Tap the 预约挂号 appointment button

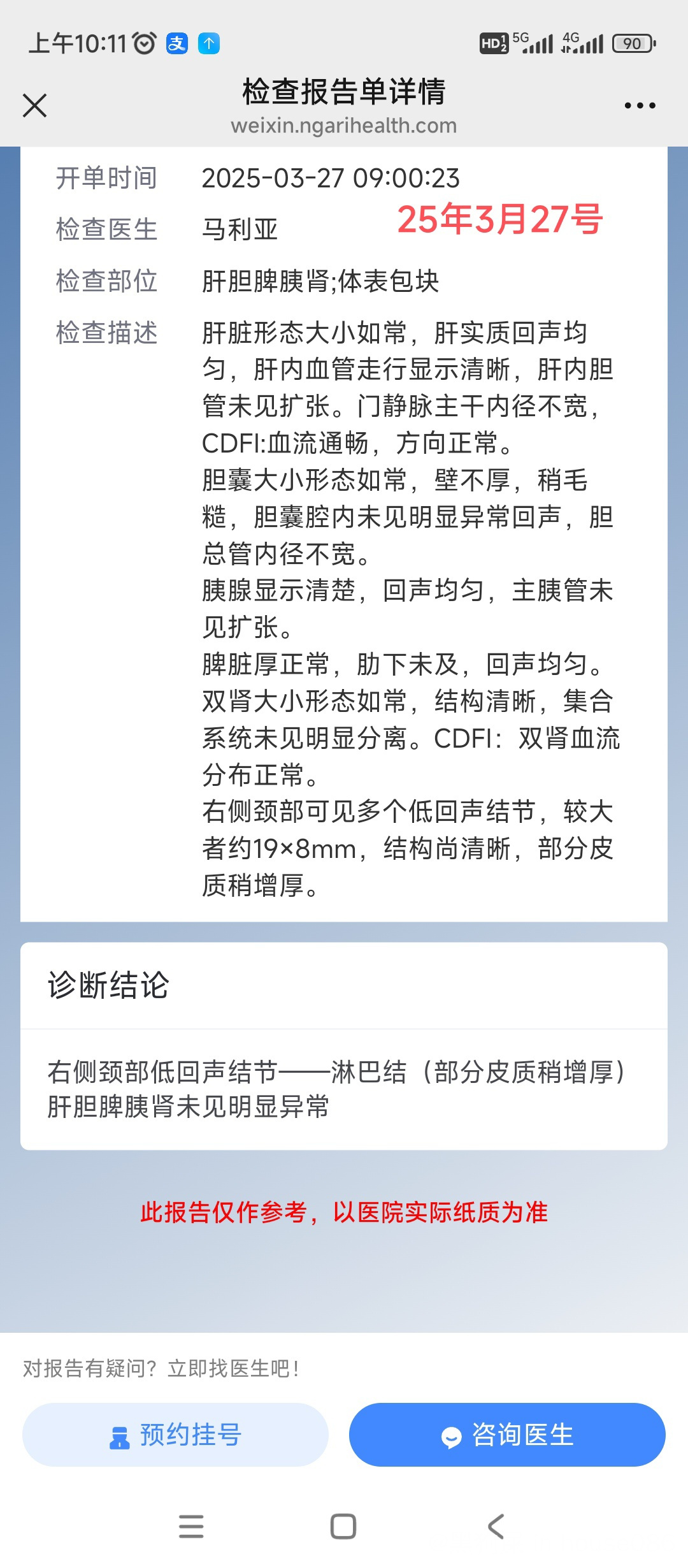point(175,1435)
